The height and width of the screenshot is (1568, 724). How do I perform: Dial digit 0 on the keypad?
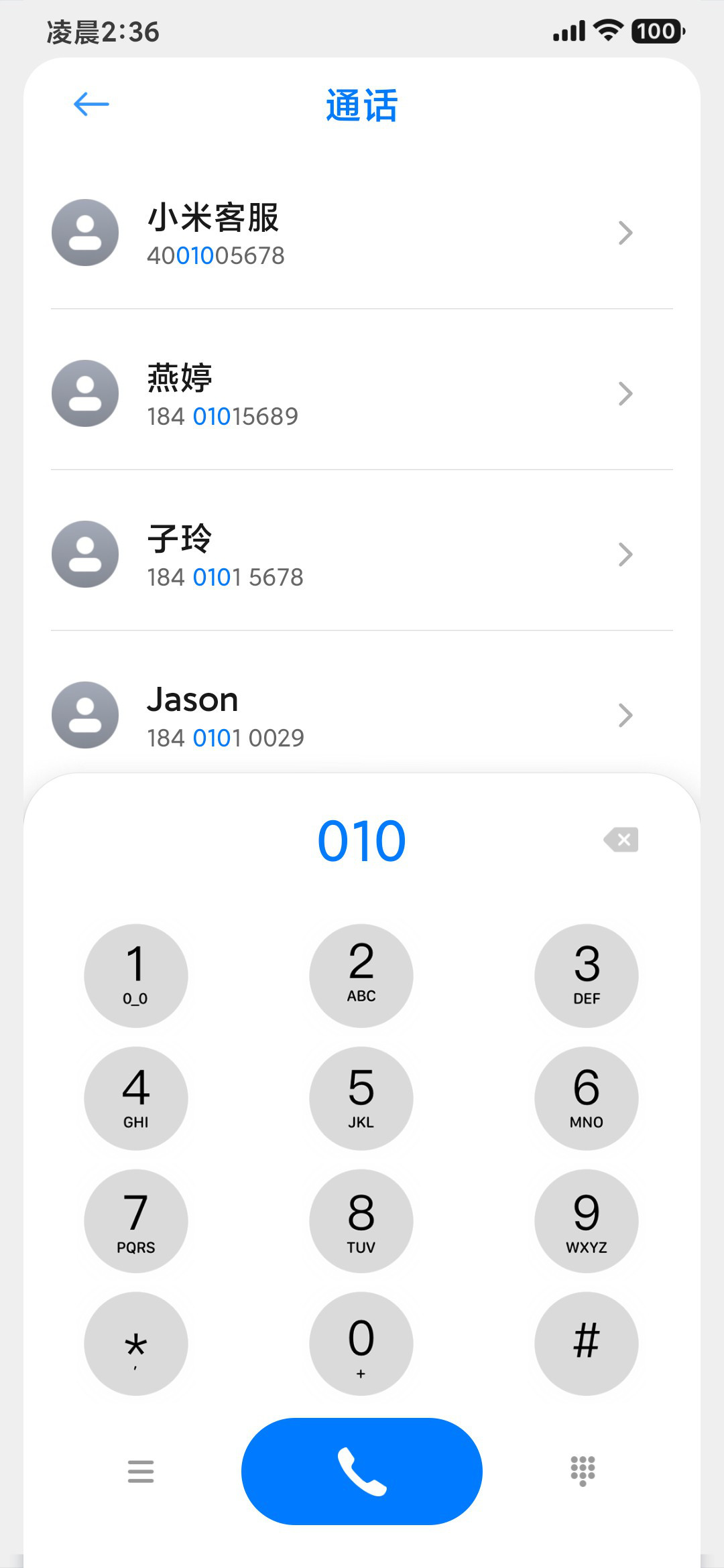pos(361,1344)
